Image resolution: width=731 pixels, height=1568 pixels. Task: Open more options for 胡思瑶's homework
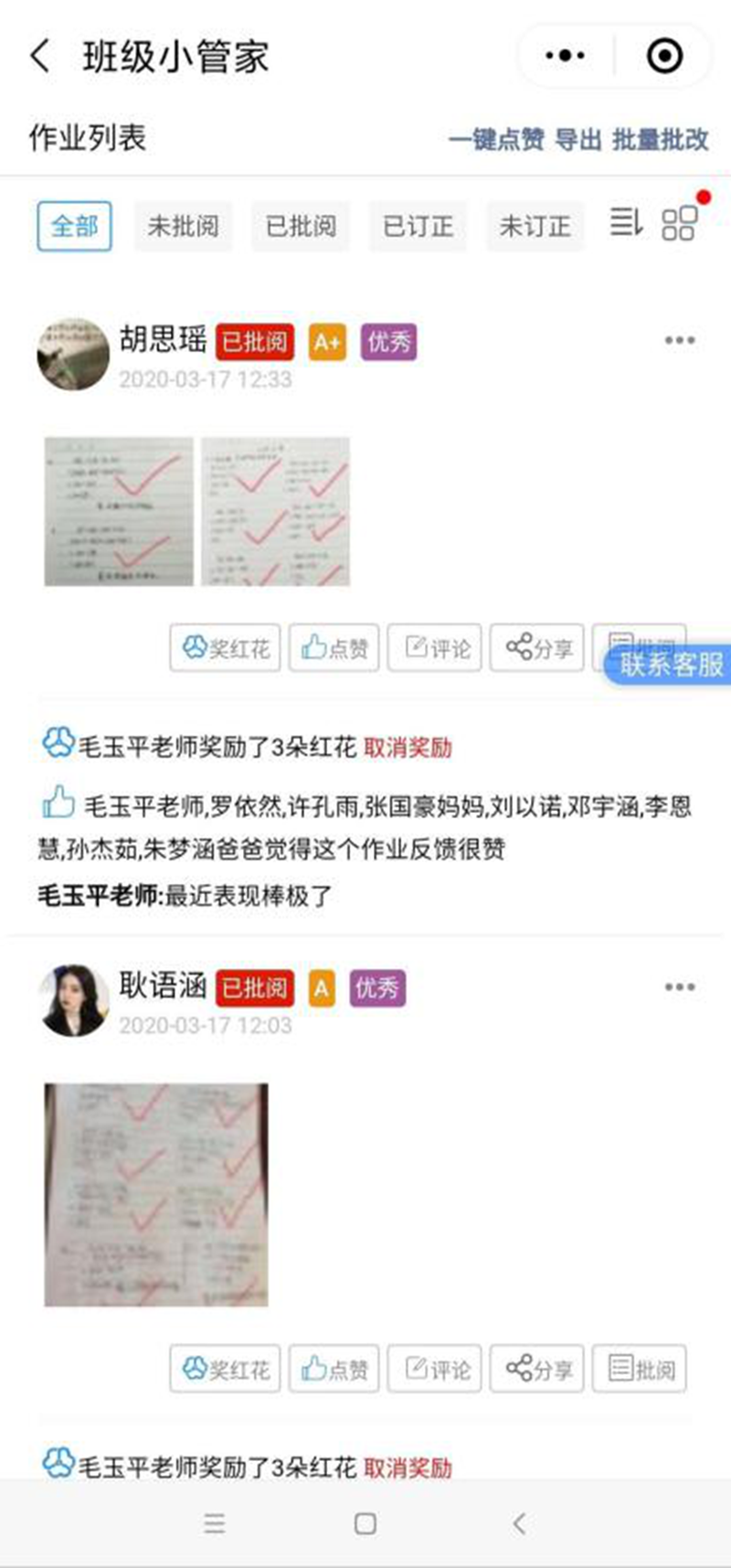679,341
